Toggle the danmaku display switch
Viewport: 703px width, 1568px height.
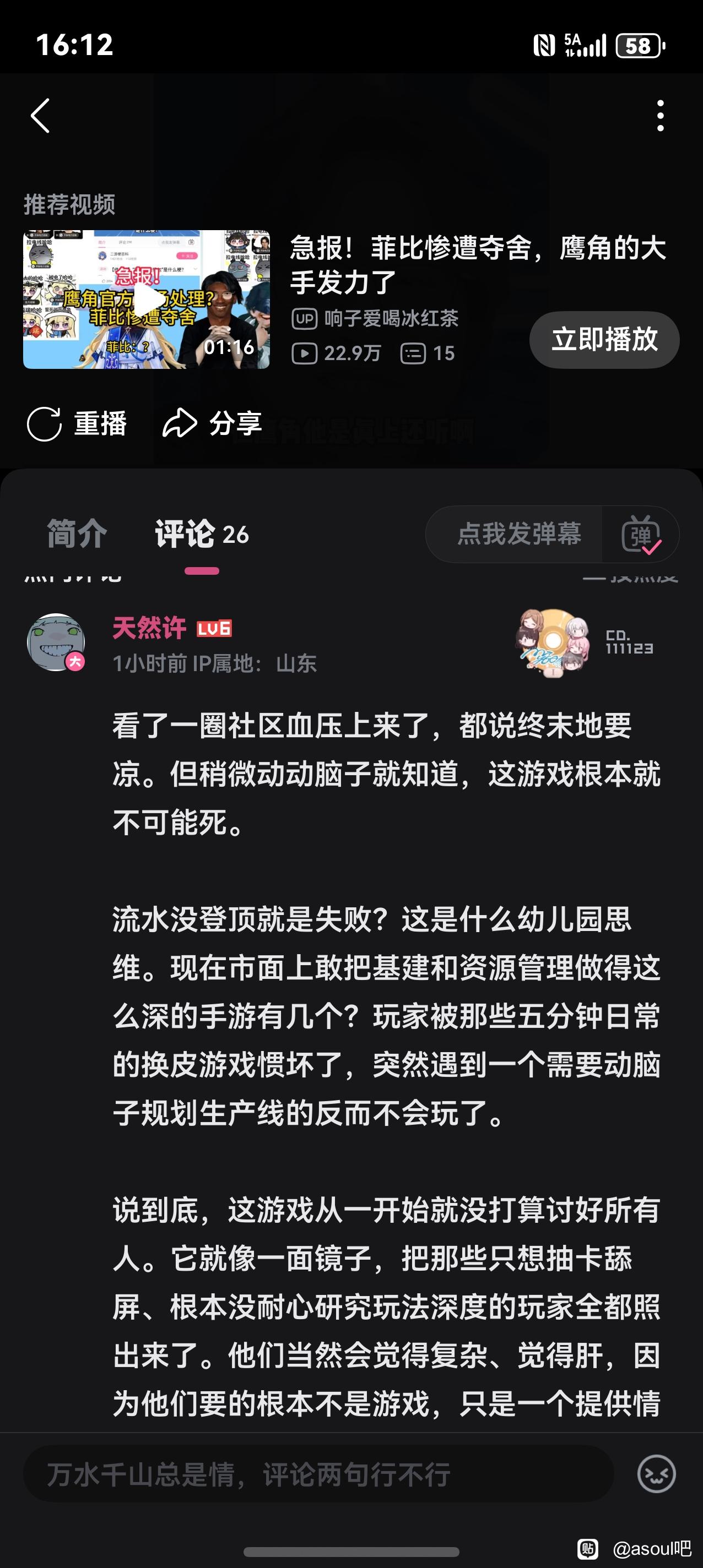pos(641,535)
